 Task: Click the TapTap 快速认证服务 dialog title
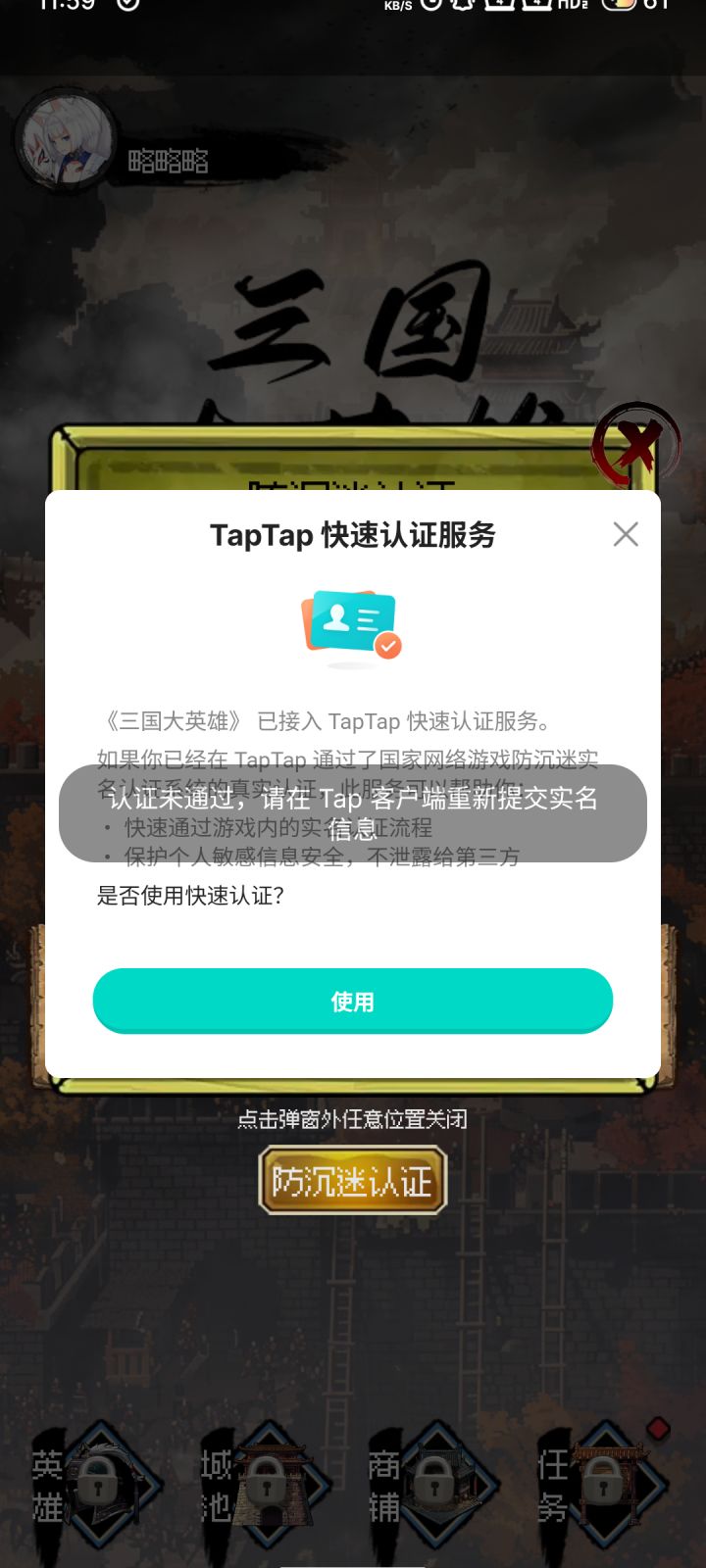[353, 536]
